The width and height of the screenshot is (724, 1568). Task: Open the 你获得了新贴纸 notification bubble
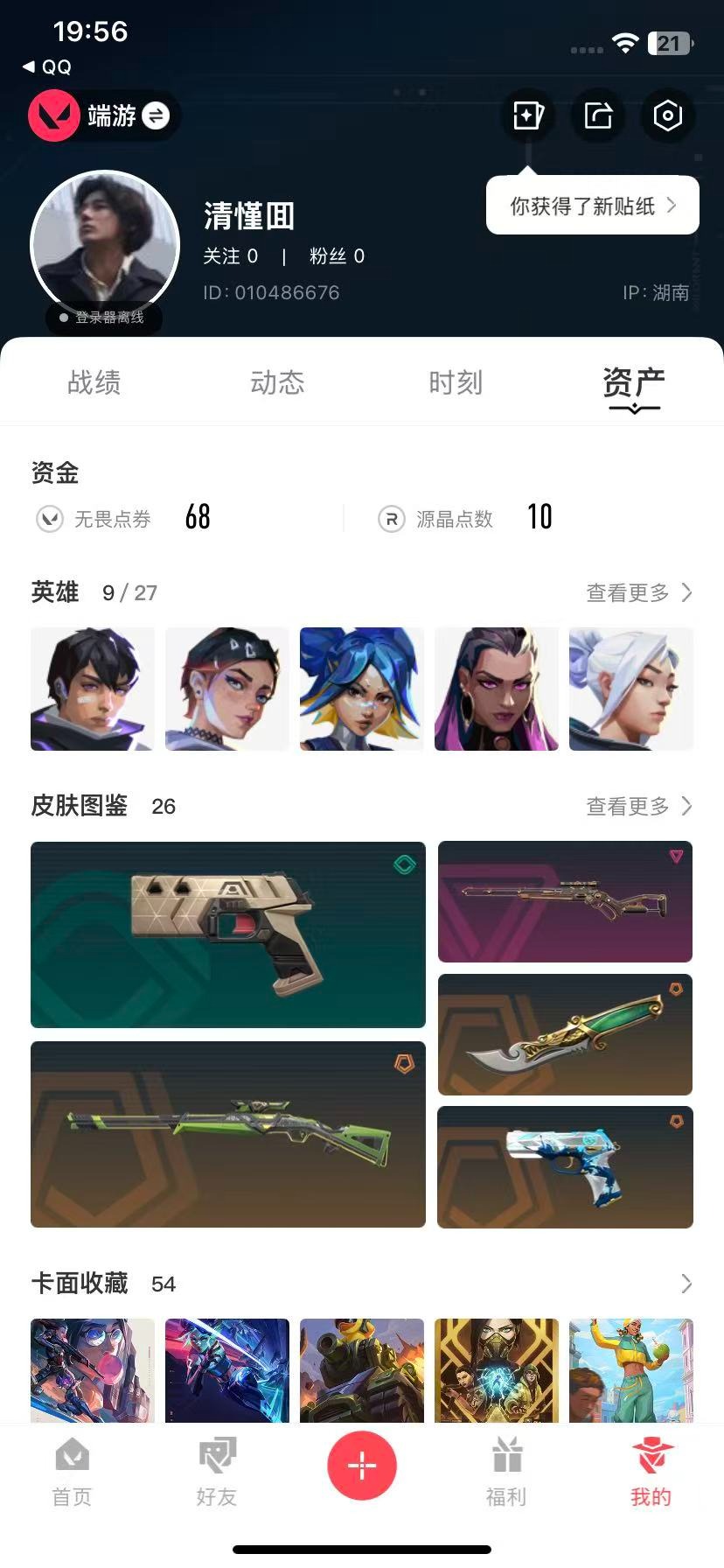(x=592, y=206)
